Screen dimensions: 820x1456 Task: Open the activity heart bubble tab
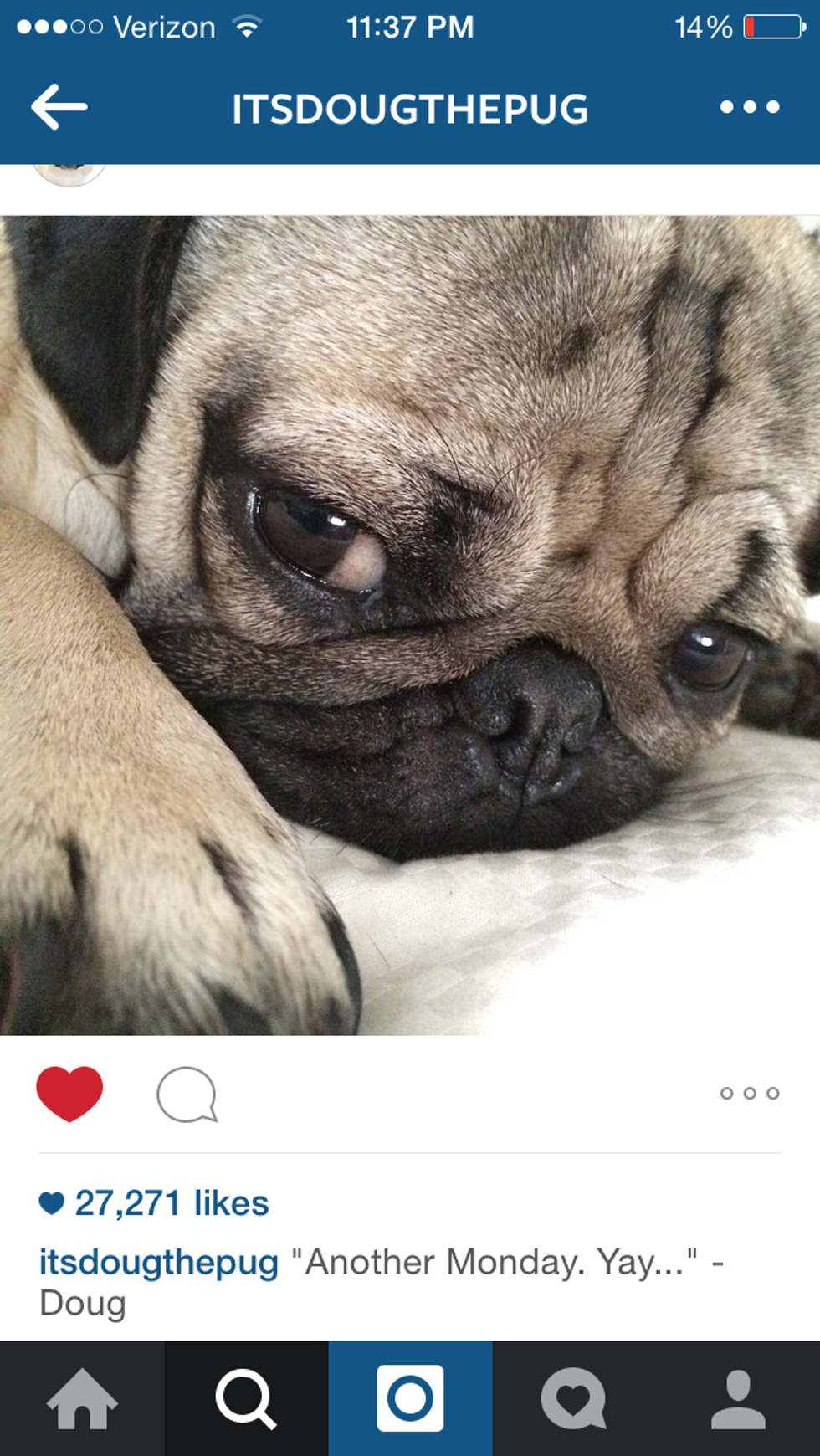[x=573, y=1398]
